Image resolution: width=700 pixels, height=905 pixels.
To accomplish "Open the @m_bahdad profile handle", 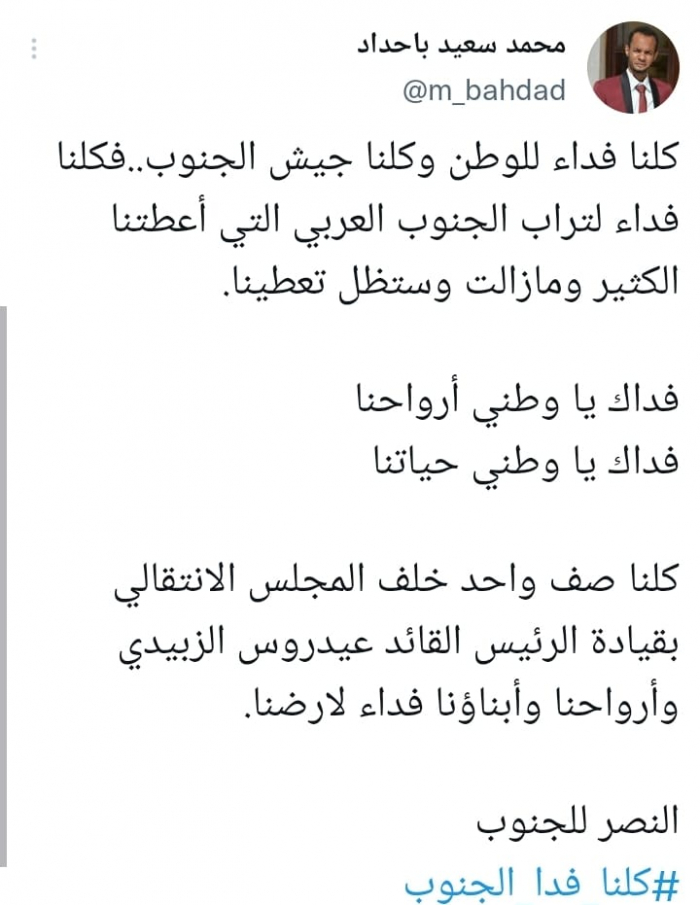I will pos(484,91).
